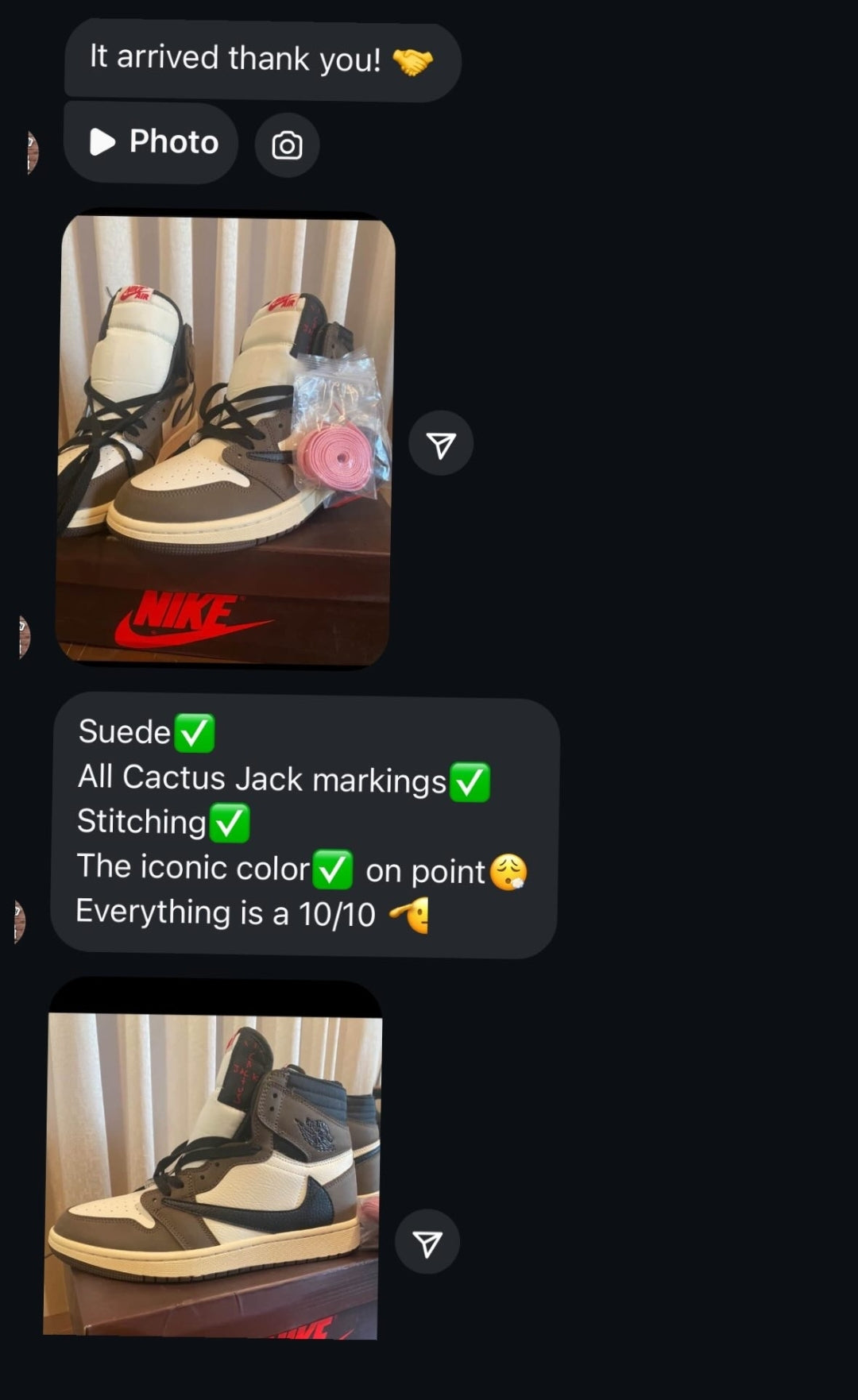This screenshot has width=858, height=1400.
Task: Tap the camera icon beside the Photo message
Action: coord(287,145)
